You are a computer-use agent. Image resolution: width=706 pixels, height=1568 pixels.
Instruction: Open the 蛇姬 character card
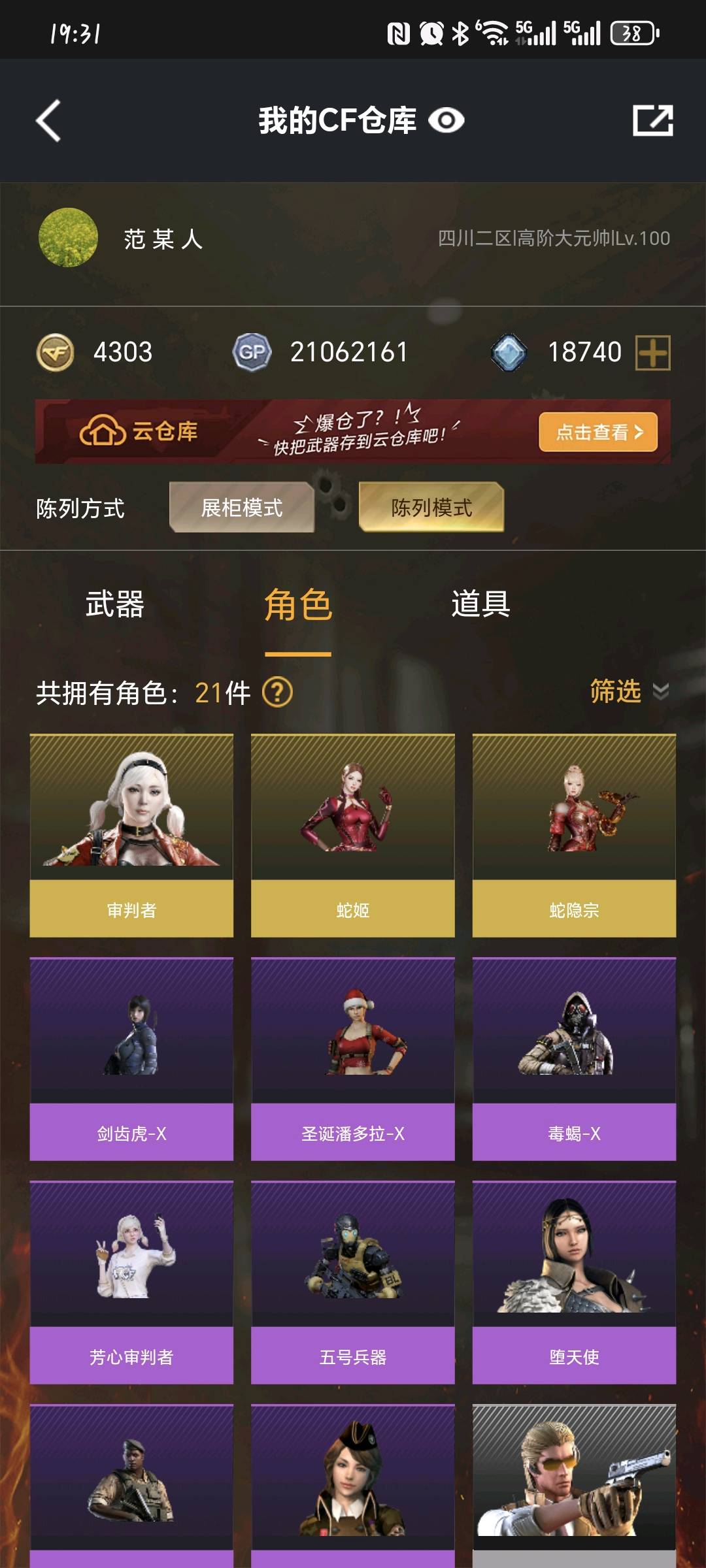tap(353, 836)
